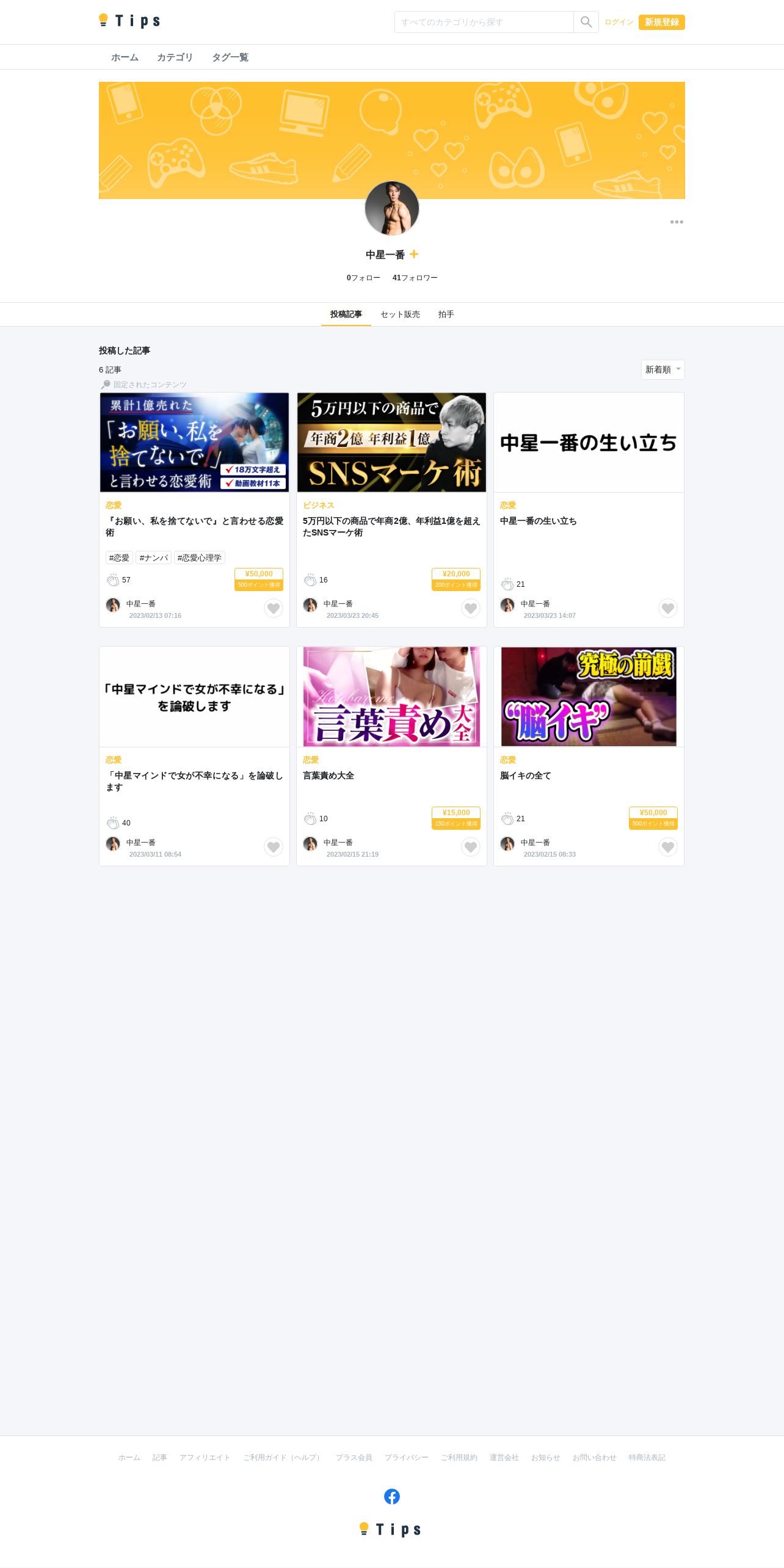The height and width of the screenshot is (1568, 784).
Task: Open the ご利用規約 footer link
Action: (459, 1457)
